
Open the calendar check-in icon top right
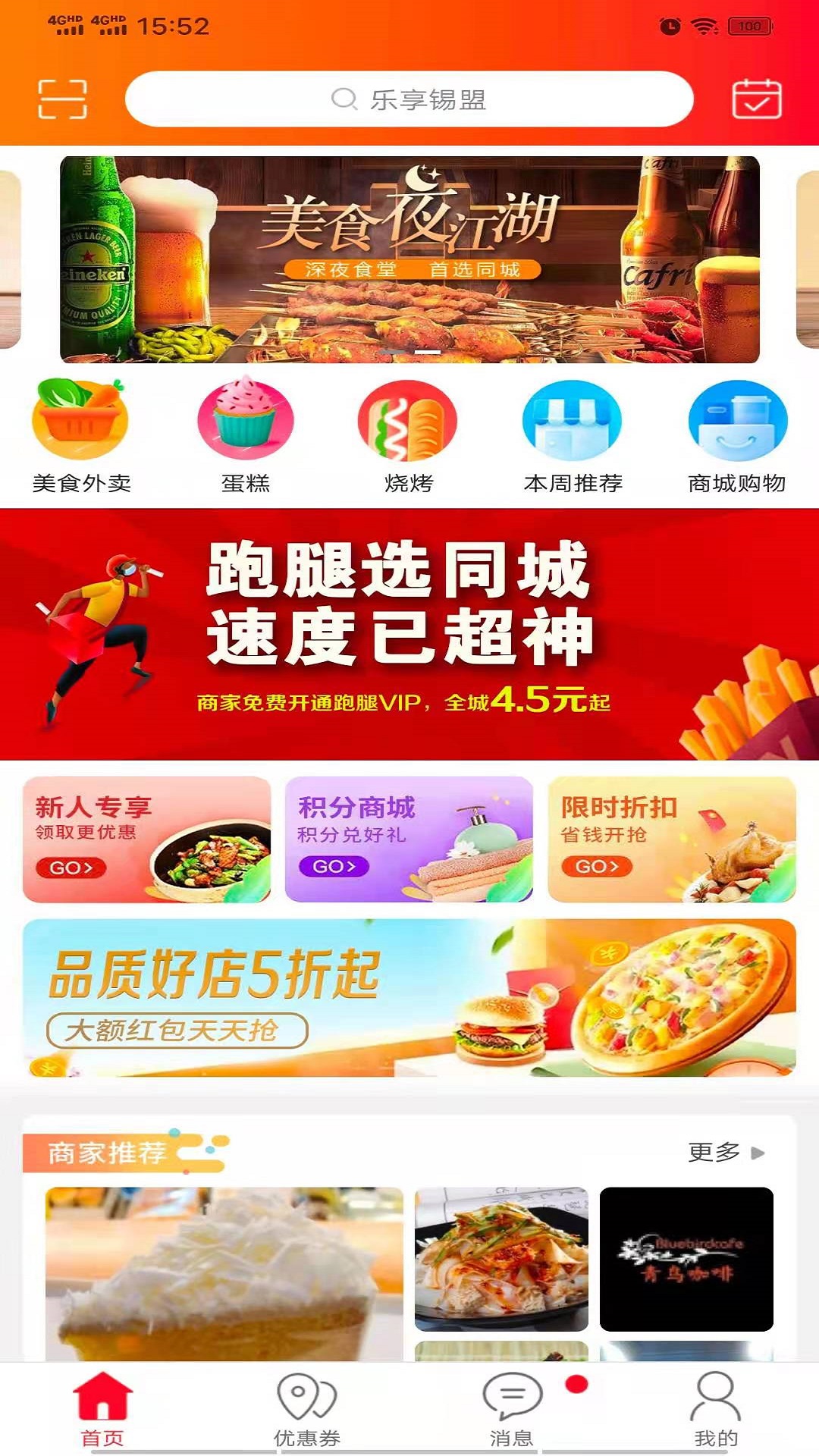click(x=756, y=99)
